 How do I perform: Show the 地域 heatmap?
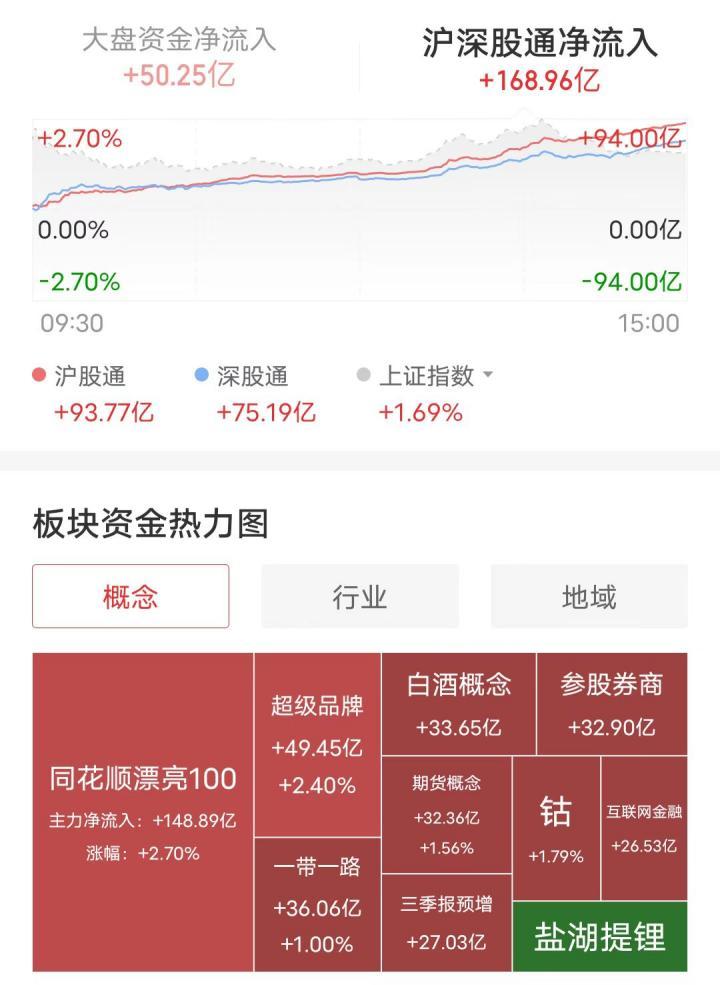pos(589,597)
